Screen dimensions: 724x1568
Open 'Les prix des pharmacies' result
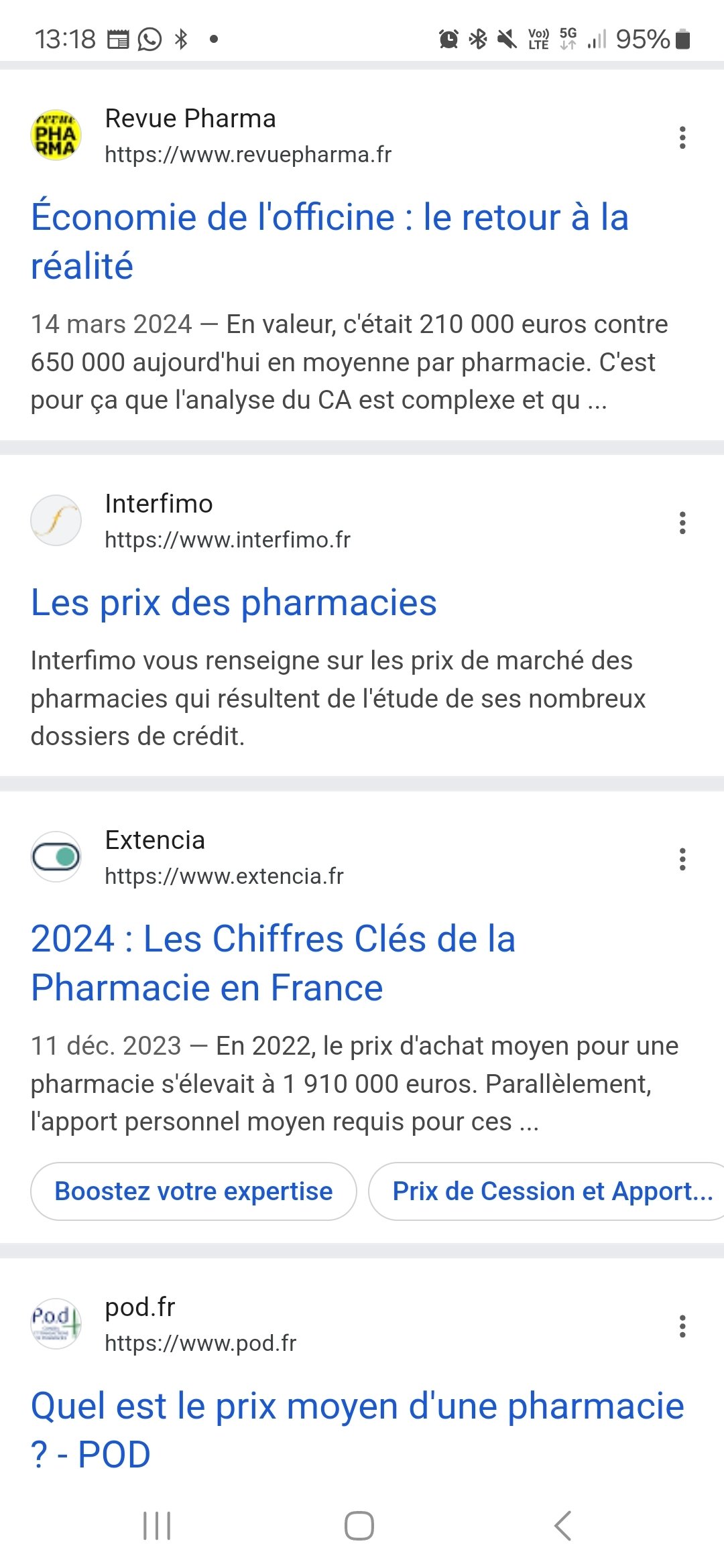click(x=234, y=602)
